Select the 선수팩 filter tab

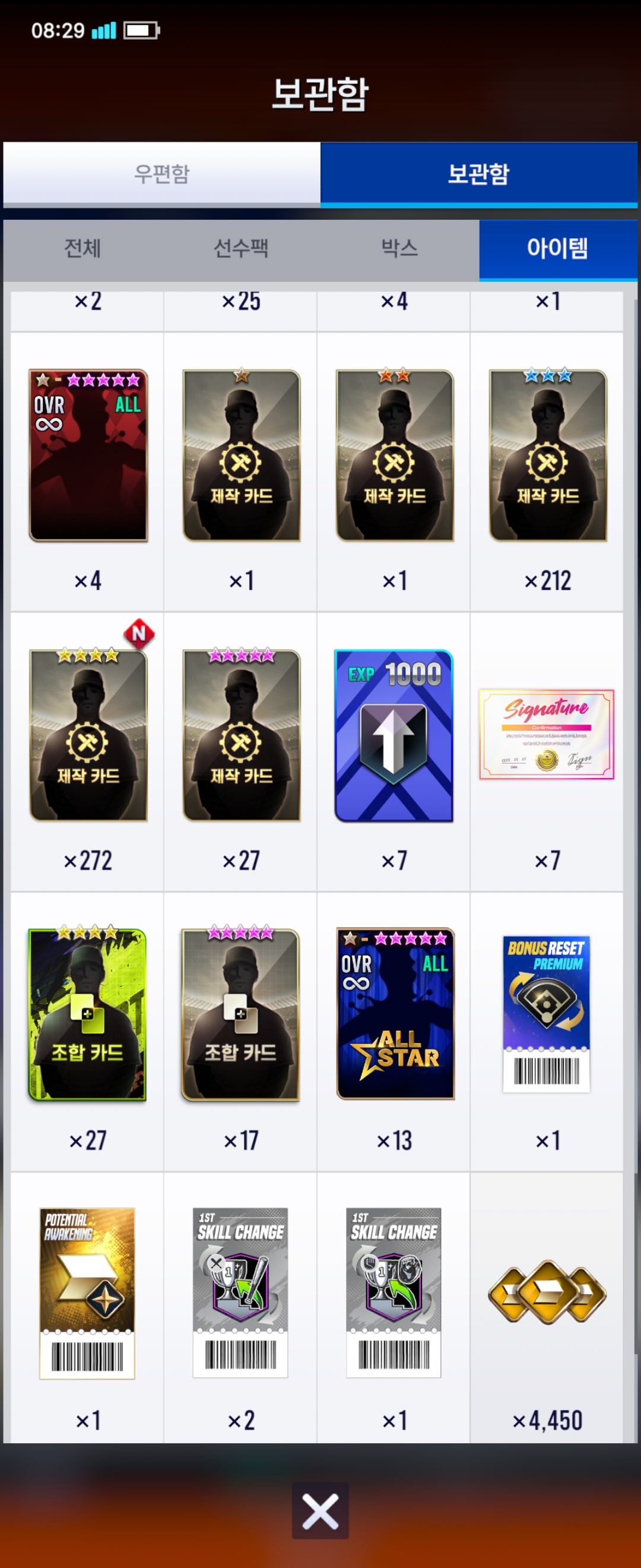pos(241,248)
